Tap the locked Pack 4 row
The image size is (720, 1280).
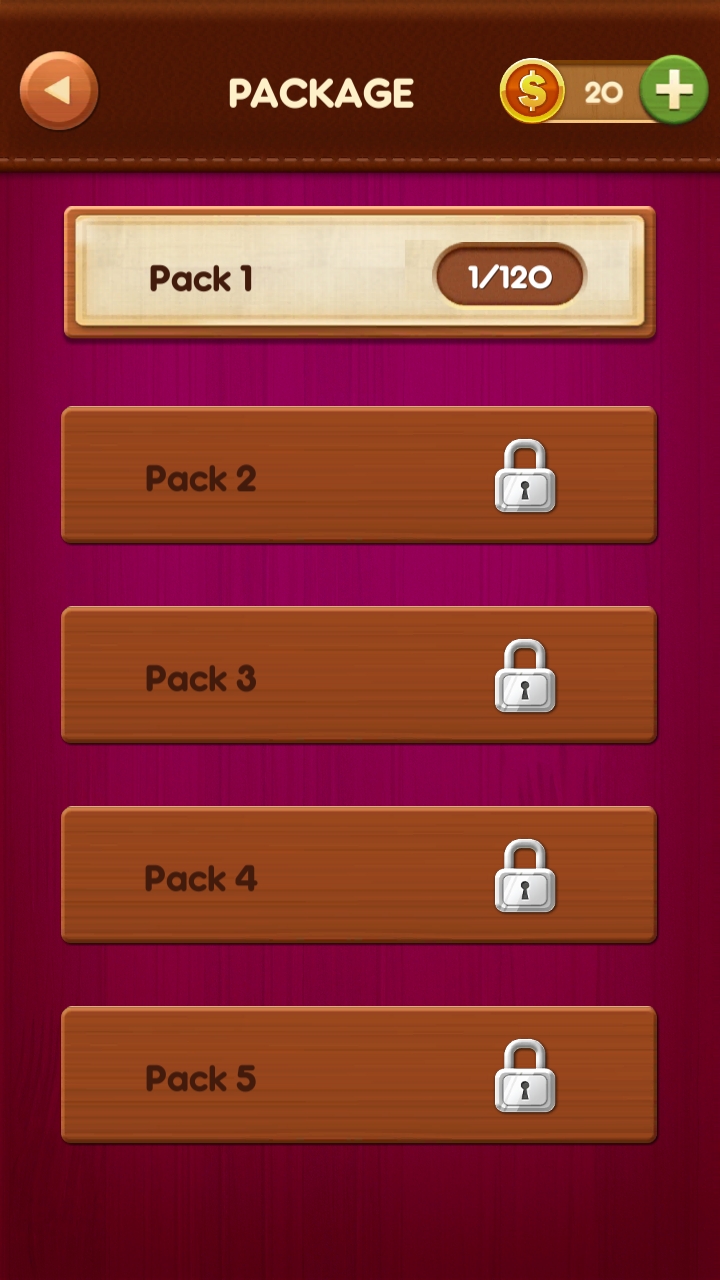coord(359,875)
